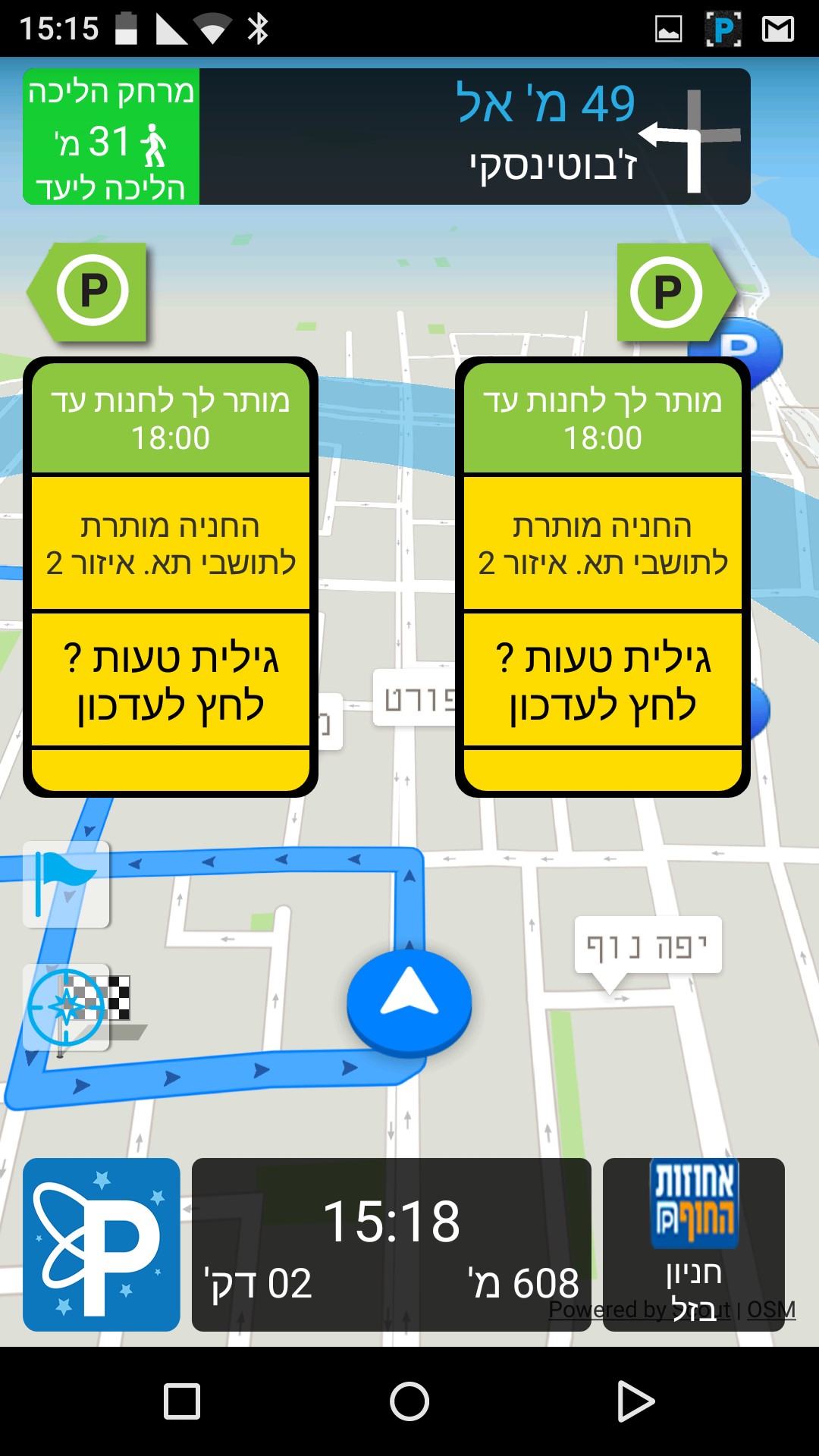Tap the blue flag map button
Image resolution: width=819 pixels, height=1456 pixels.
tap(66, 884)
